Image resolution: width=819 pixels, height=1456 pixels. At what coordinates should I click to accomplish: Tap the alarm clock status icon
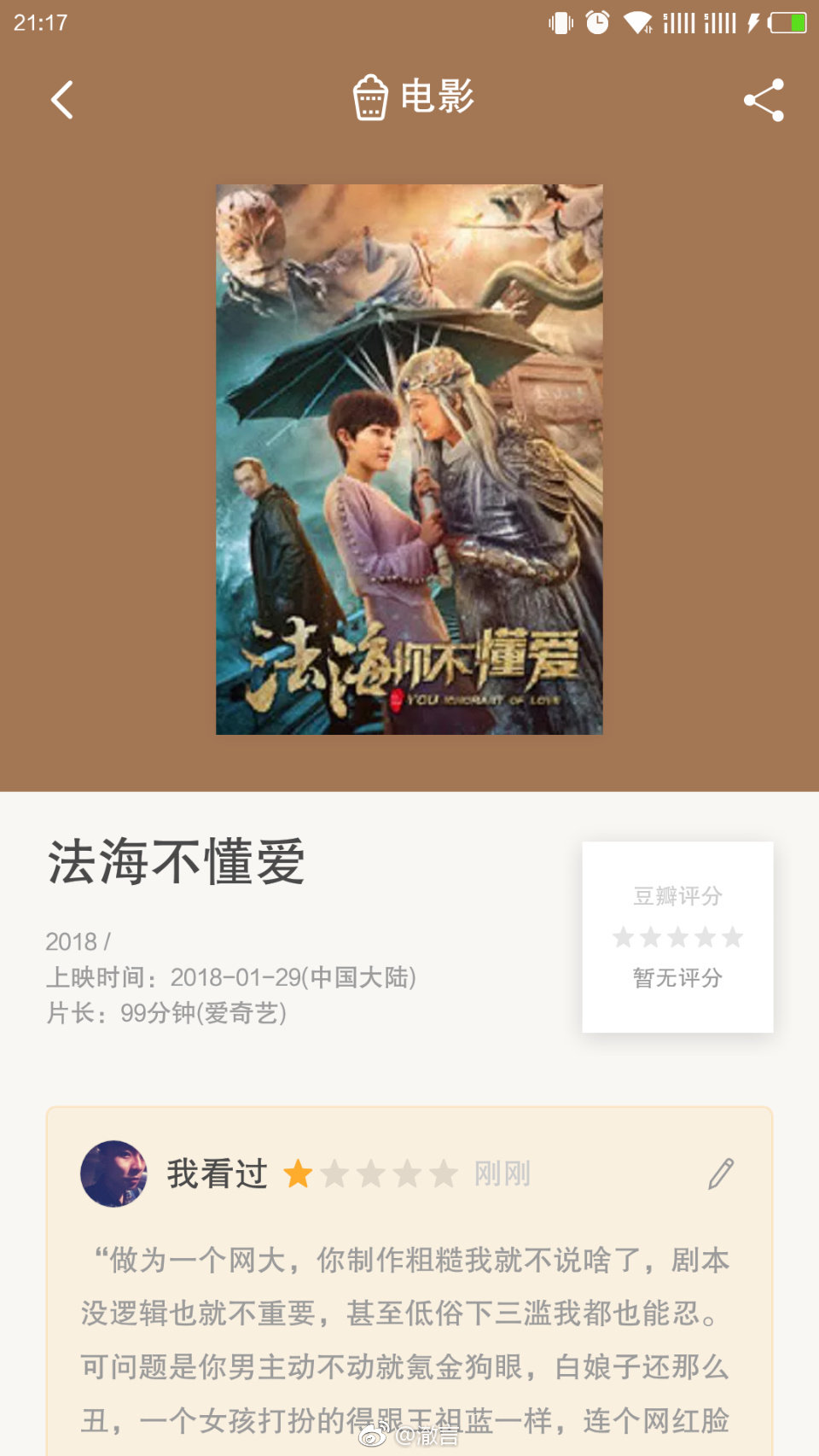597,22
